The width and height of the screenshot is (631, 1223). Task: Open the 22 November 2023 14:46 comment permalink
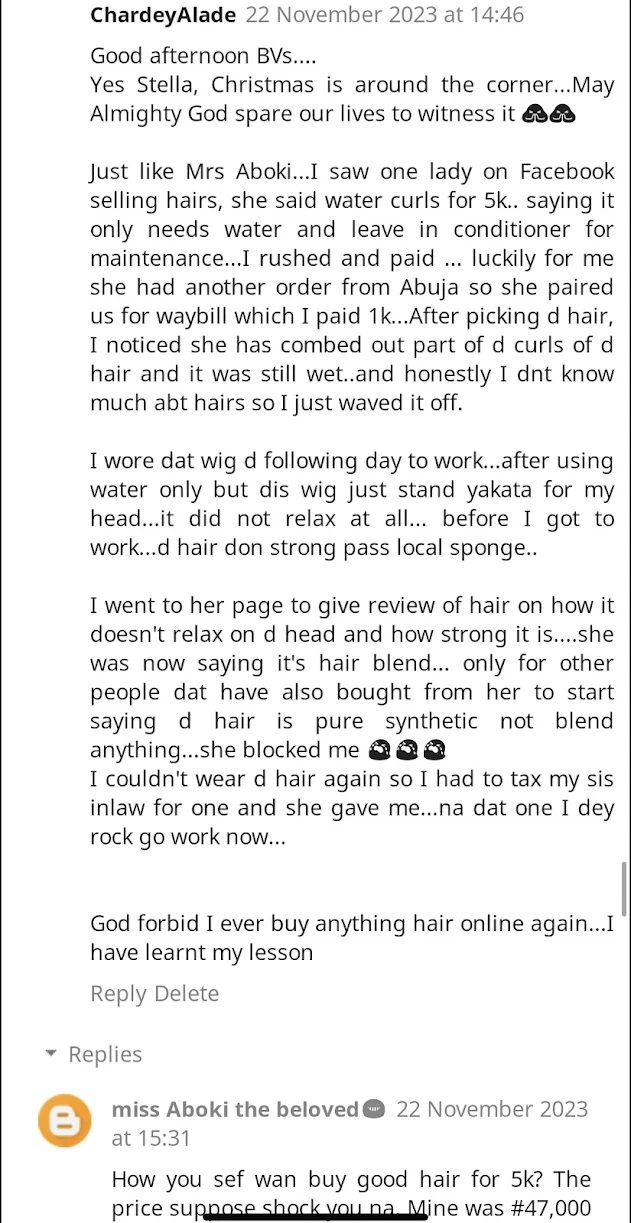[x=384, y=15]
